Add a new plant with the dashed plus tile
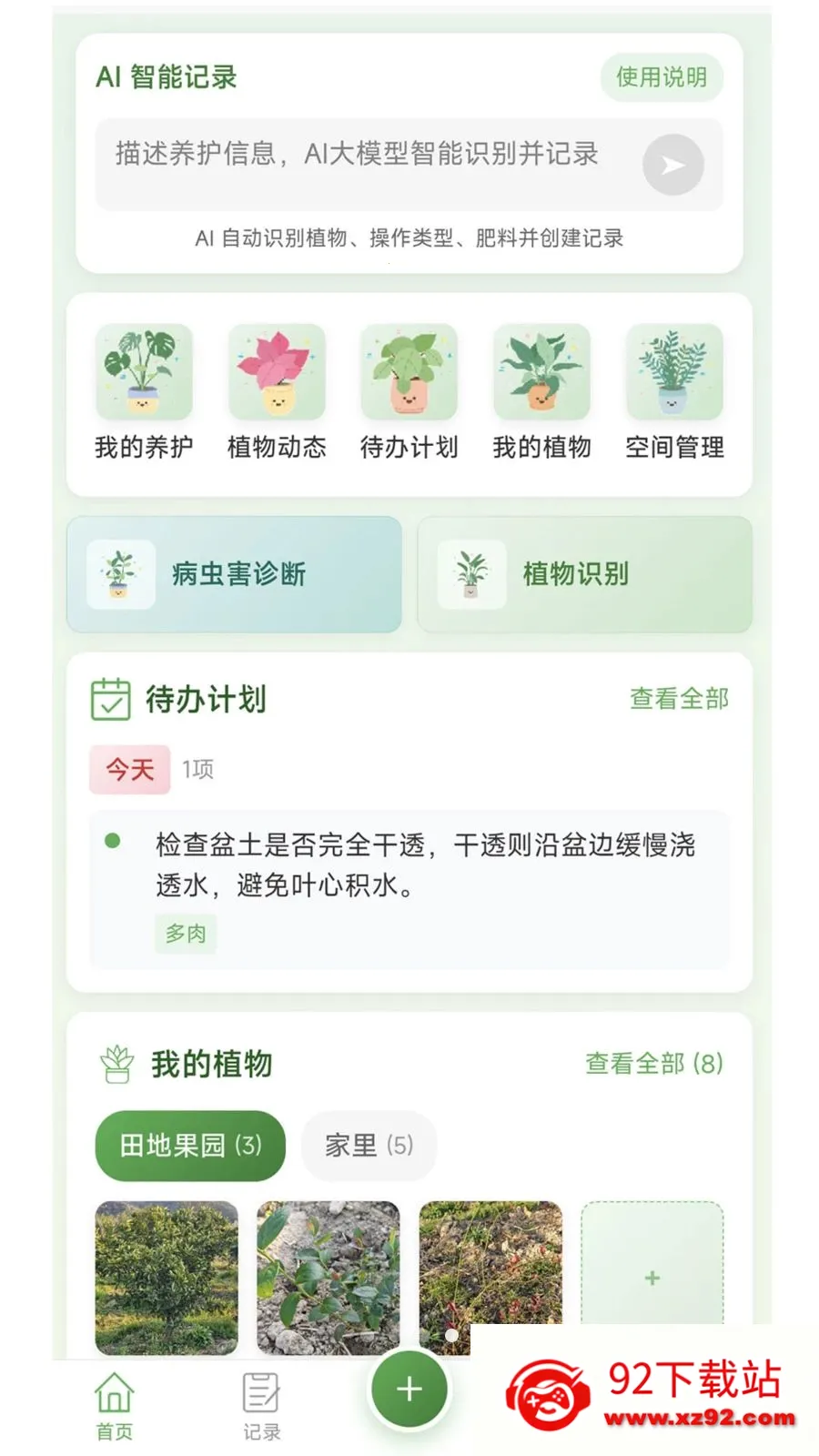 [x=652, y=1265]
